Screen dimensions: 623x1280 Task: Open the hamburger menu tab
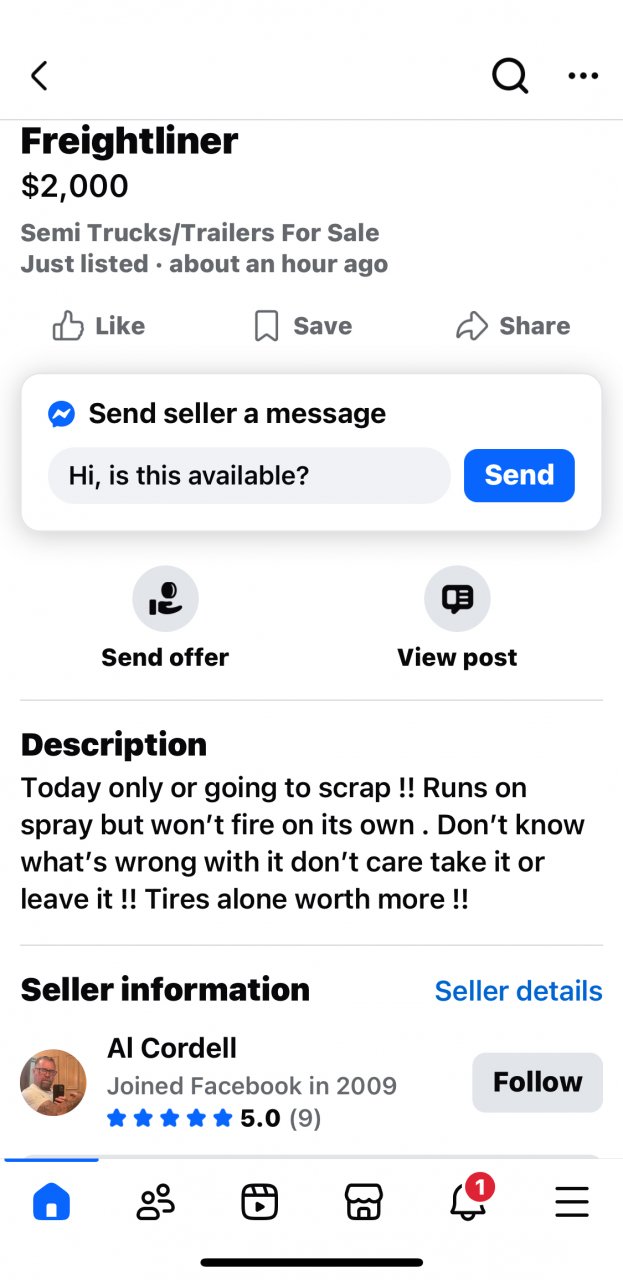click(x=571, y=1202)
